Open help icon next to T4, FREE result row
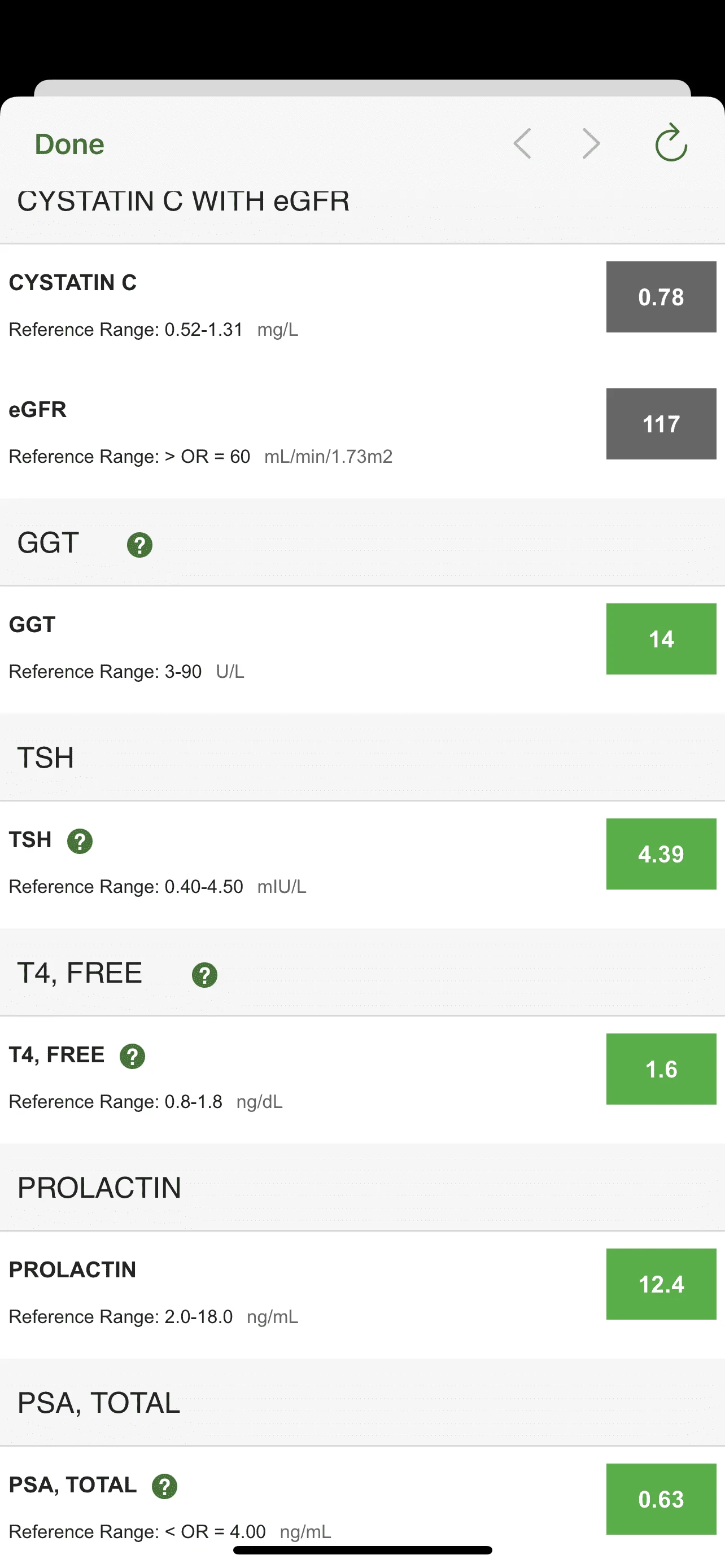 [x=132, y=1056]
